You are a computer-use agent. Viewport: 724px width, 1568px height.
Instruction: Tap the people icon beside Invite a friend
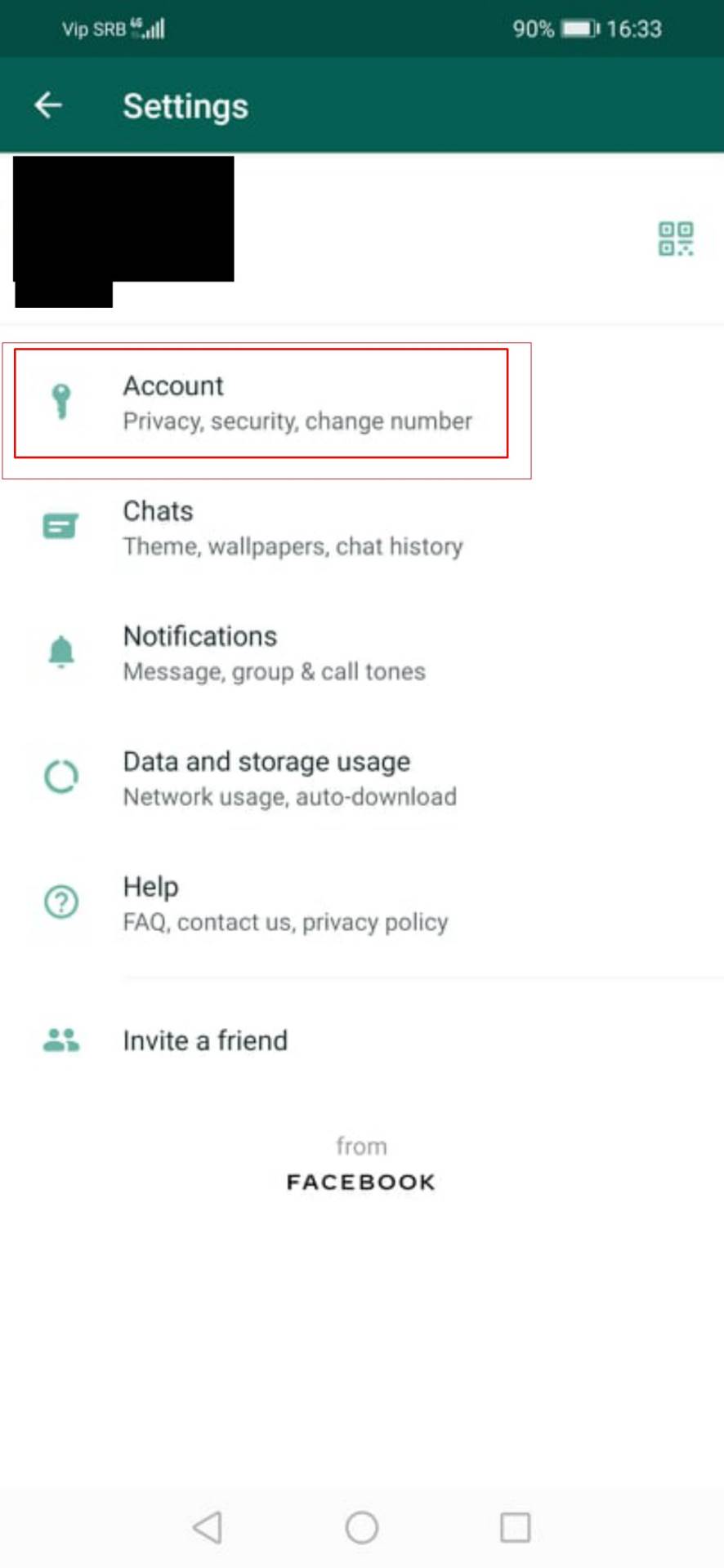(x=60, y=1040)
